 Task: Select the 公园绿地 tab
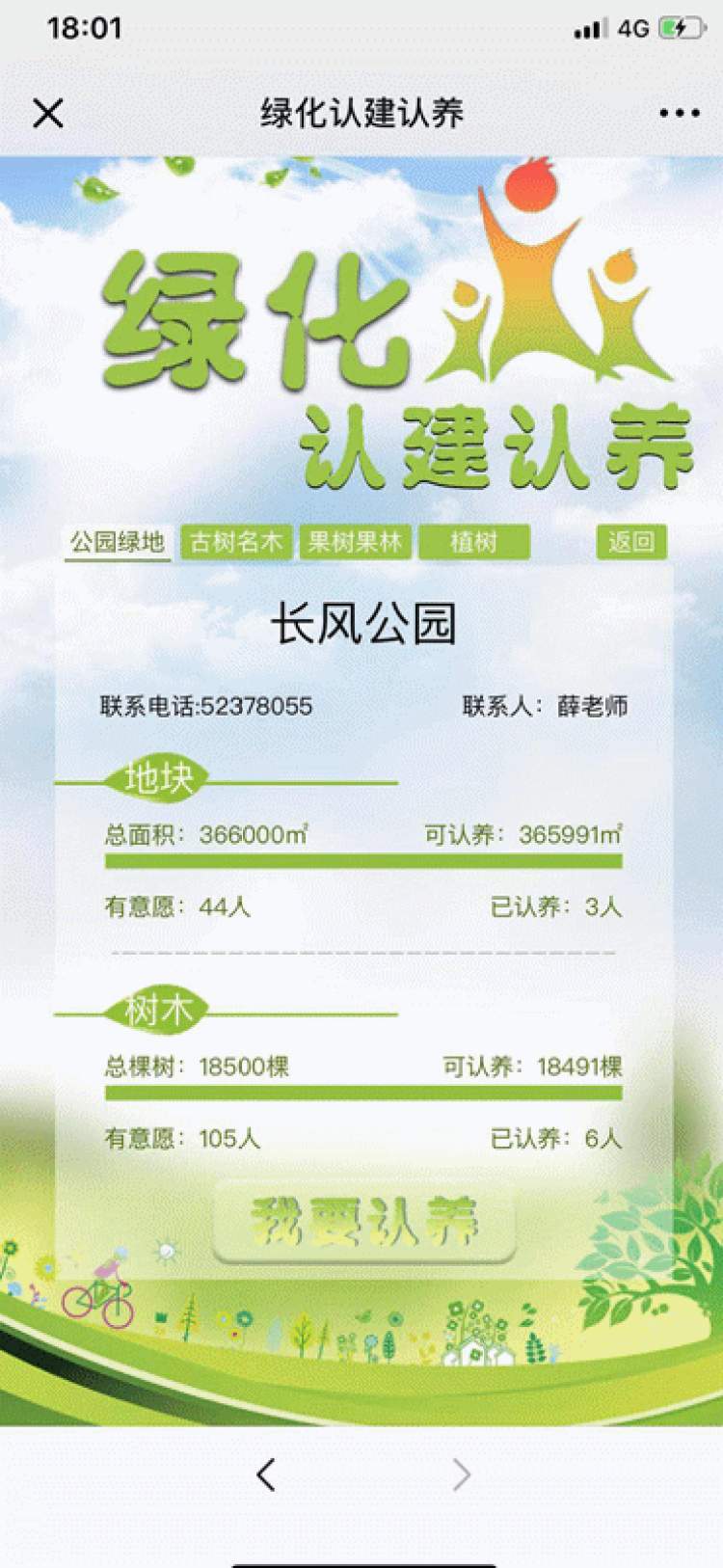click(x=117, y=542)
